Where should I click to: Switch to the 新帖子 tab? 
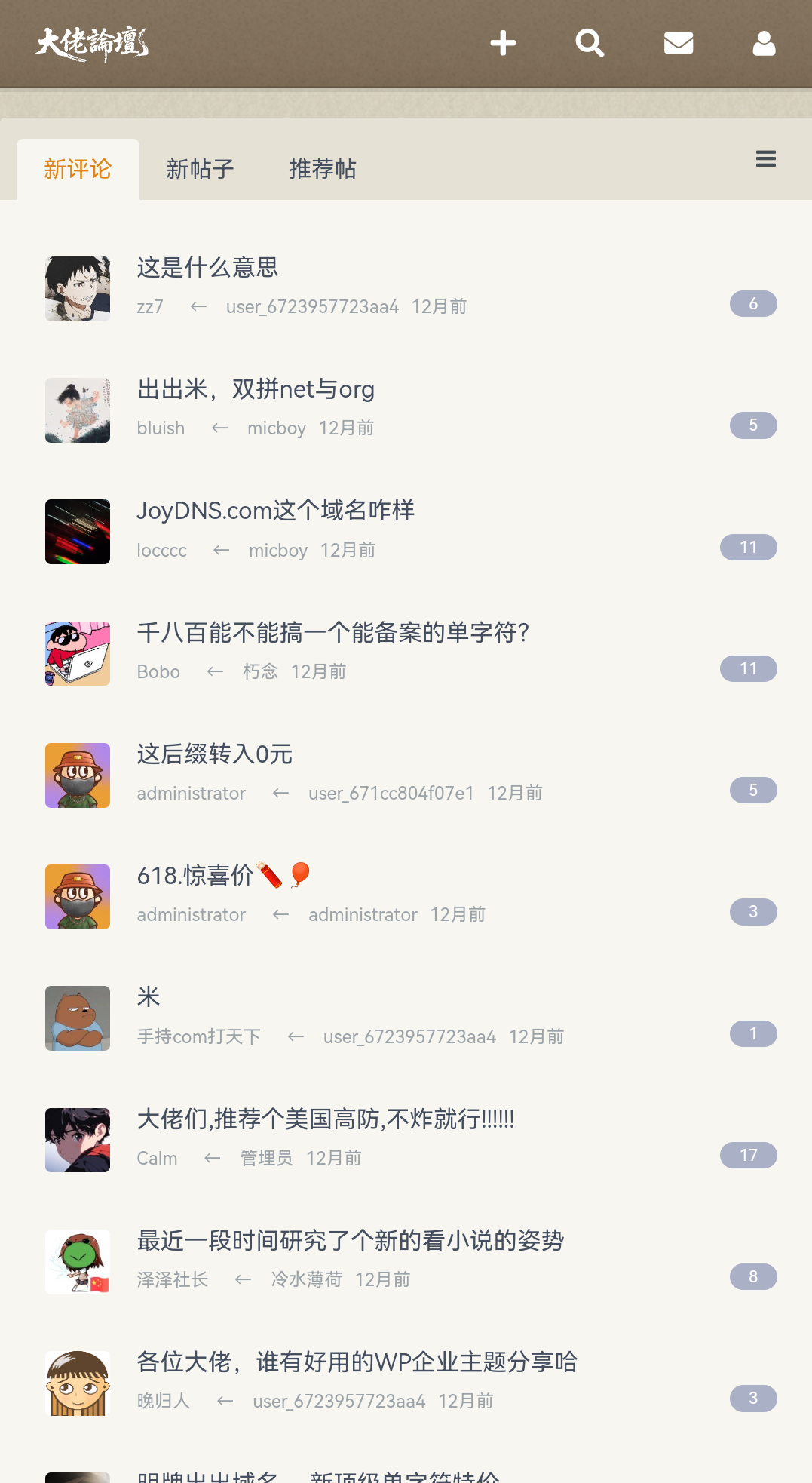[x=200, y=169]
